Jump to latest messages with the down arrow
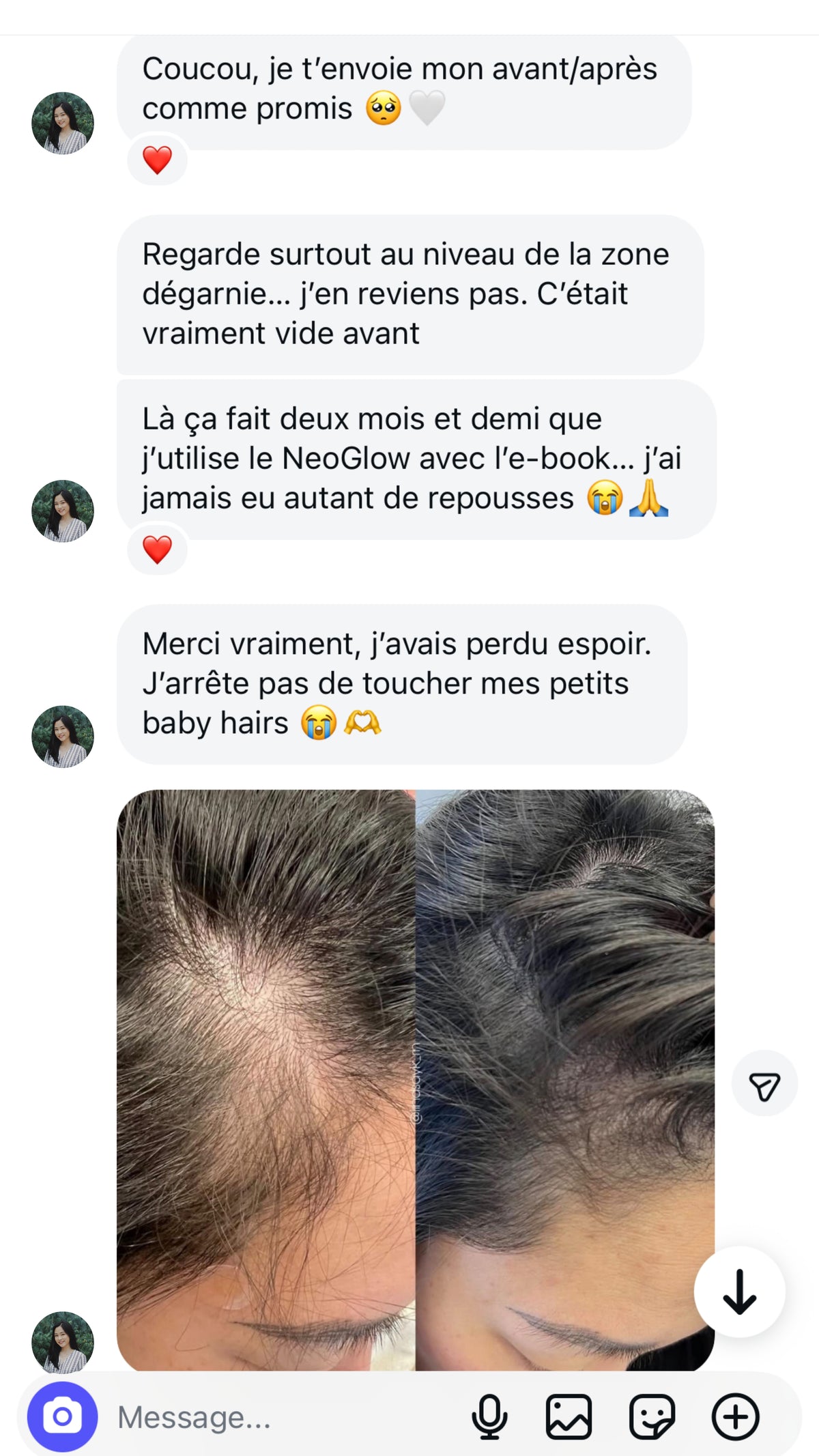Screen dimensions: 819x1456 [739, 1292]
